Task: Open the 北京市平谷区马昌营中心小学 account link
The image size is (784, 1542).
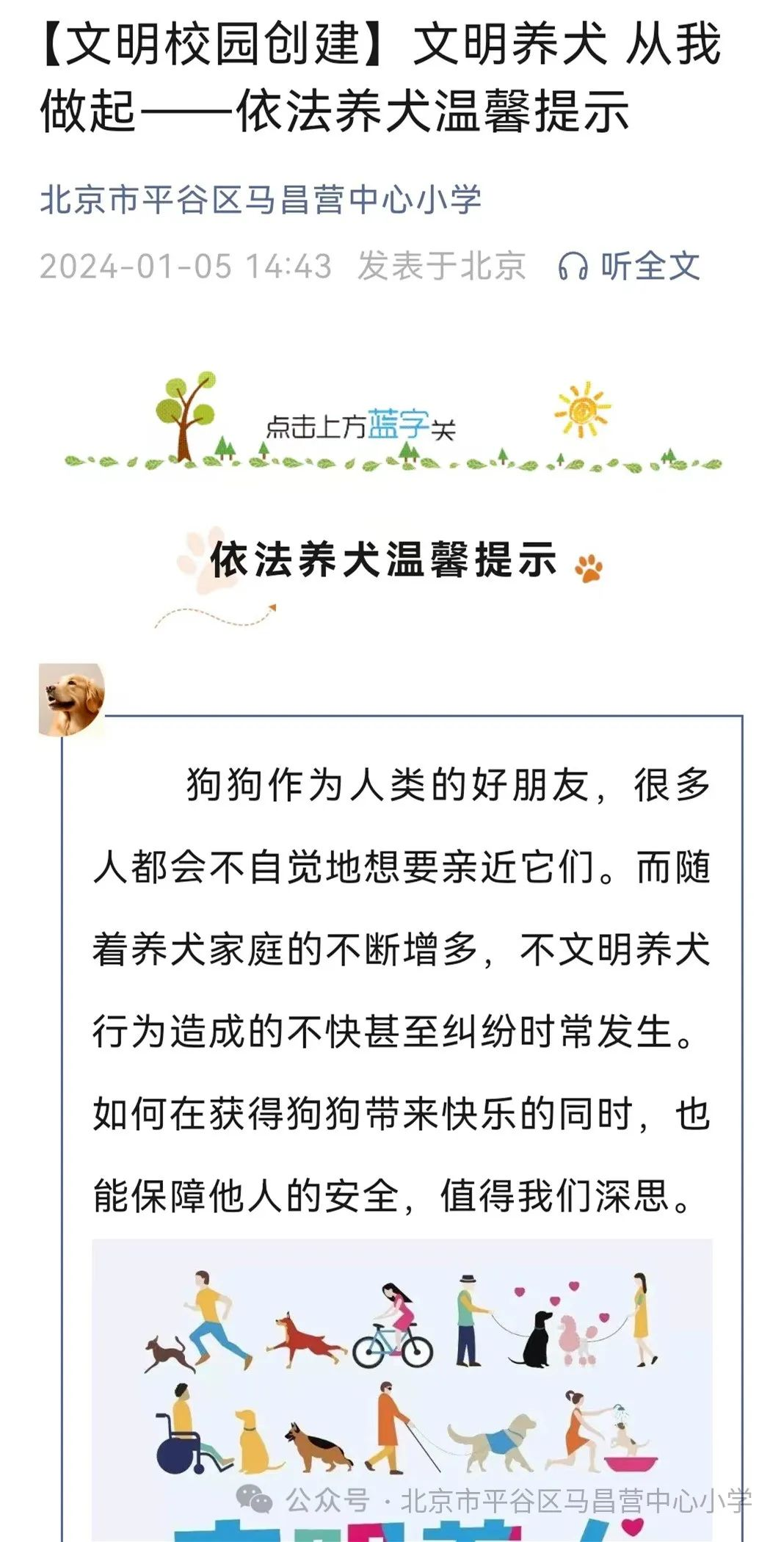Action: tap(261, 200)
